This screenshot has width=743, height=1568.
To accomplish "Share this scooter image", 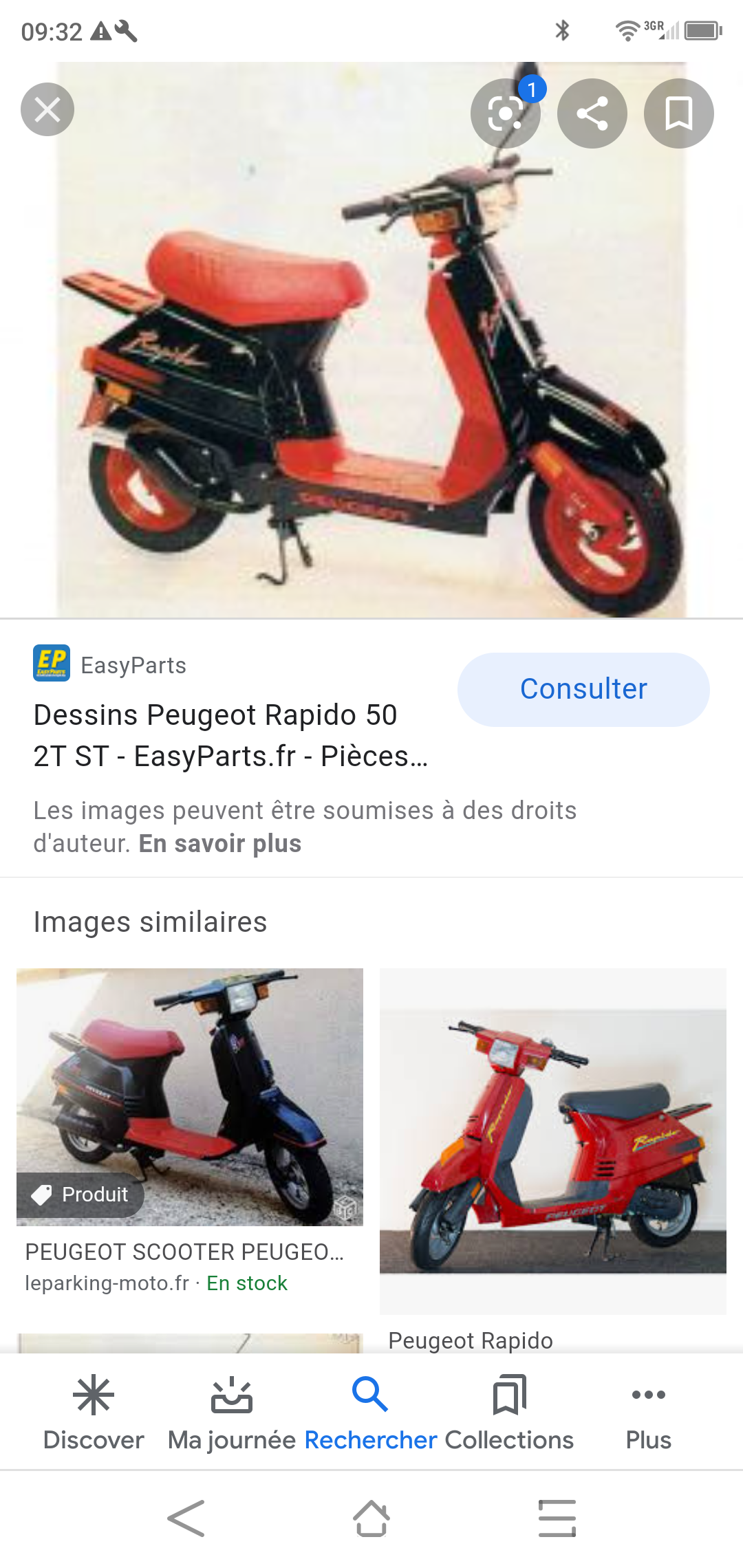I will coord(592,113).
